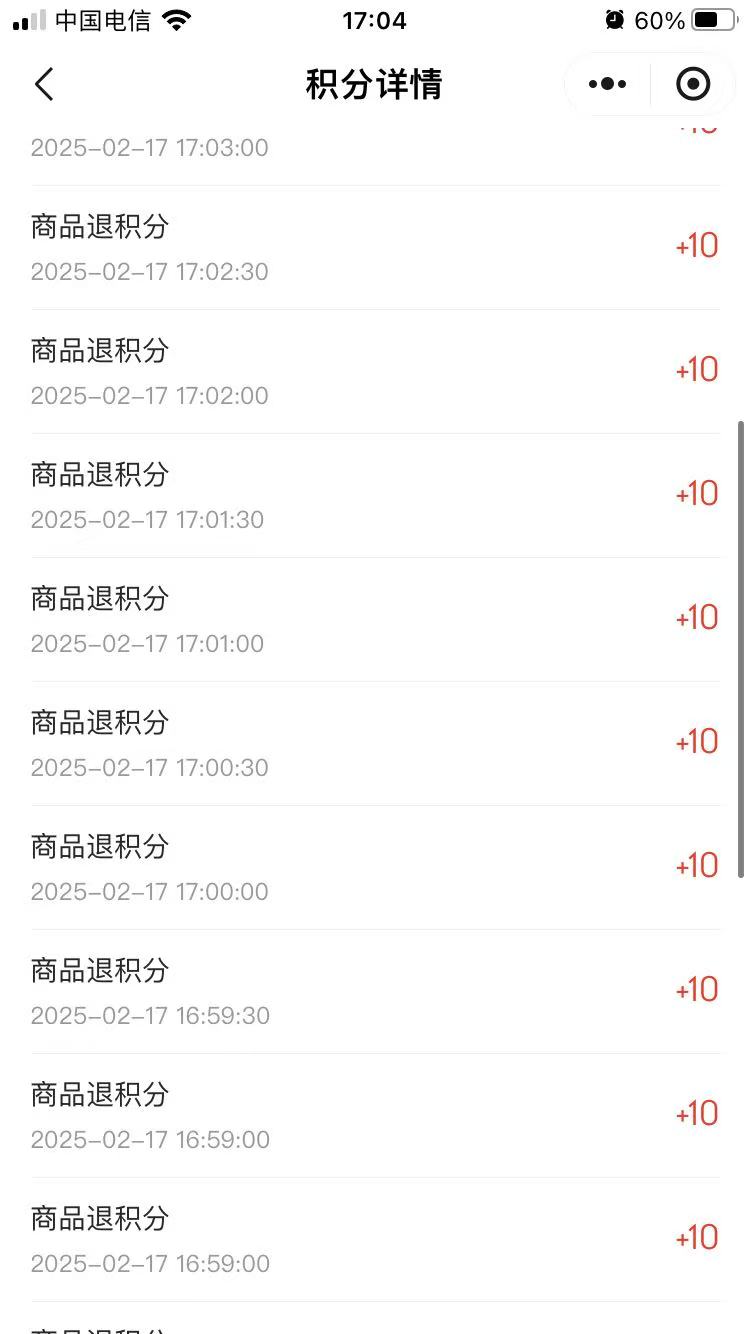Go back from the 积分详情 page
The height and width of the screenshot is (1334, 750).
coord(44,84)
